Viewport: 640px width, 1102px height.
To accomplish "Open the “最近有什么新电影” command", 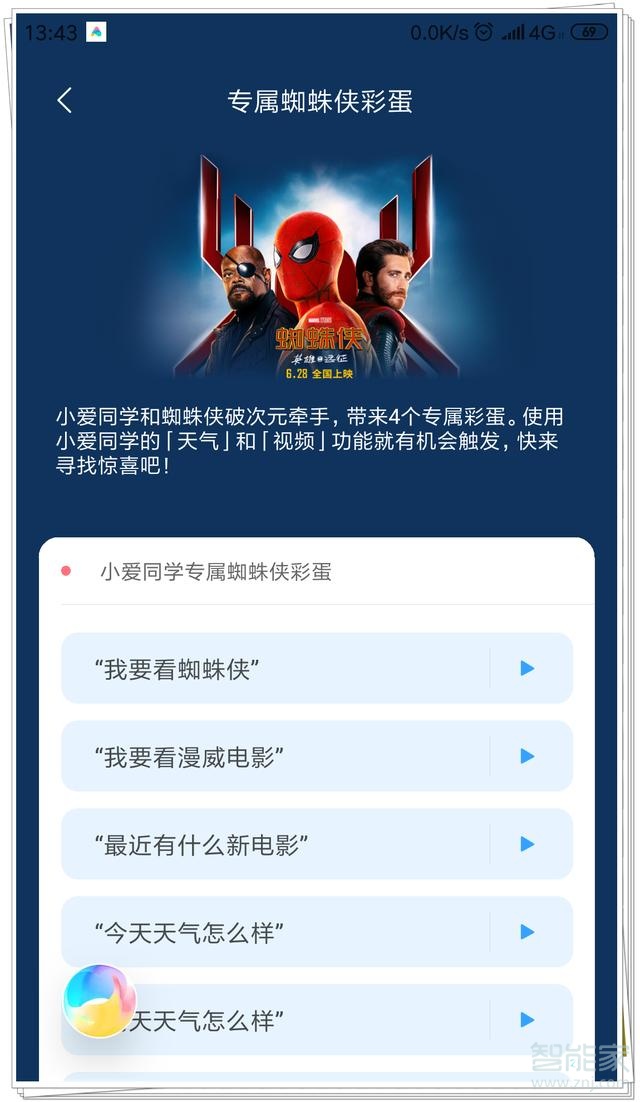I will point(275,844).
